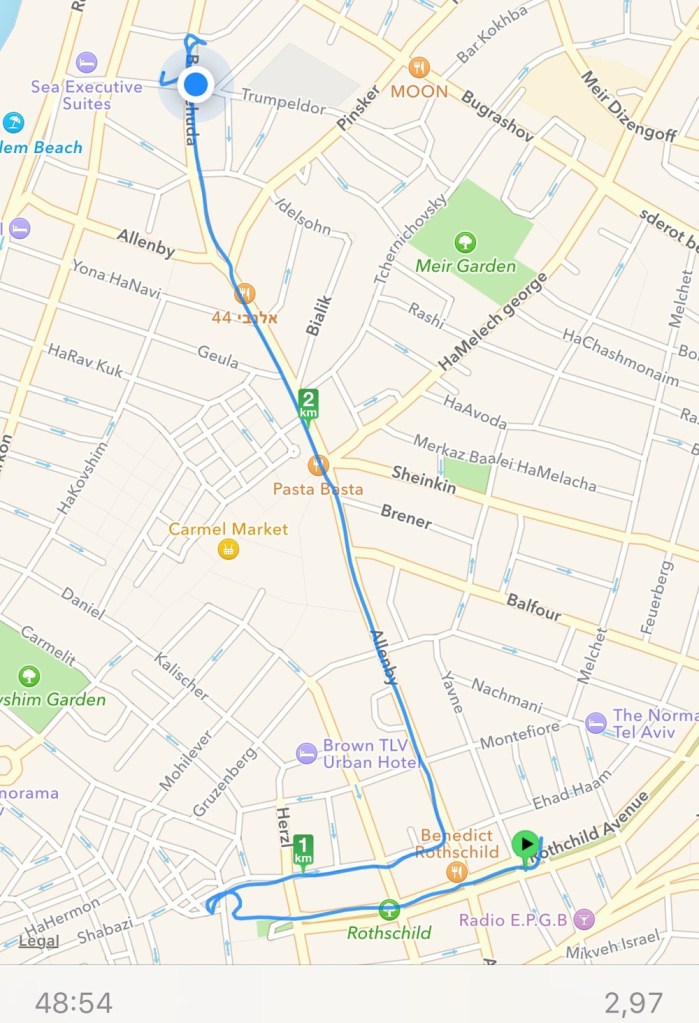The width and height of the screenshot is (699, 1023).
Task: Select the green route start marker
Action: pyautogui.click(x=525, y=845)
